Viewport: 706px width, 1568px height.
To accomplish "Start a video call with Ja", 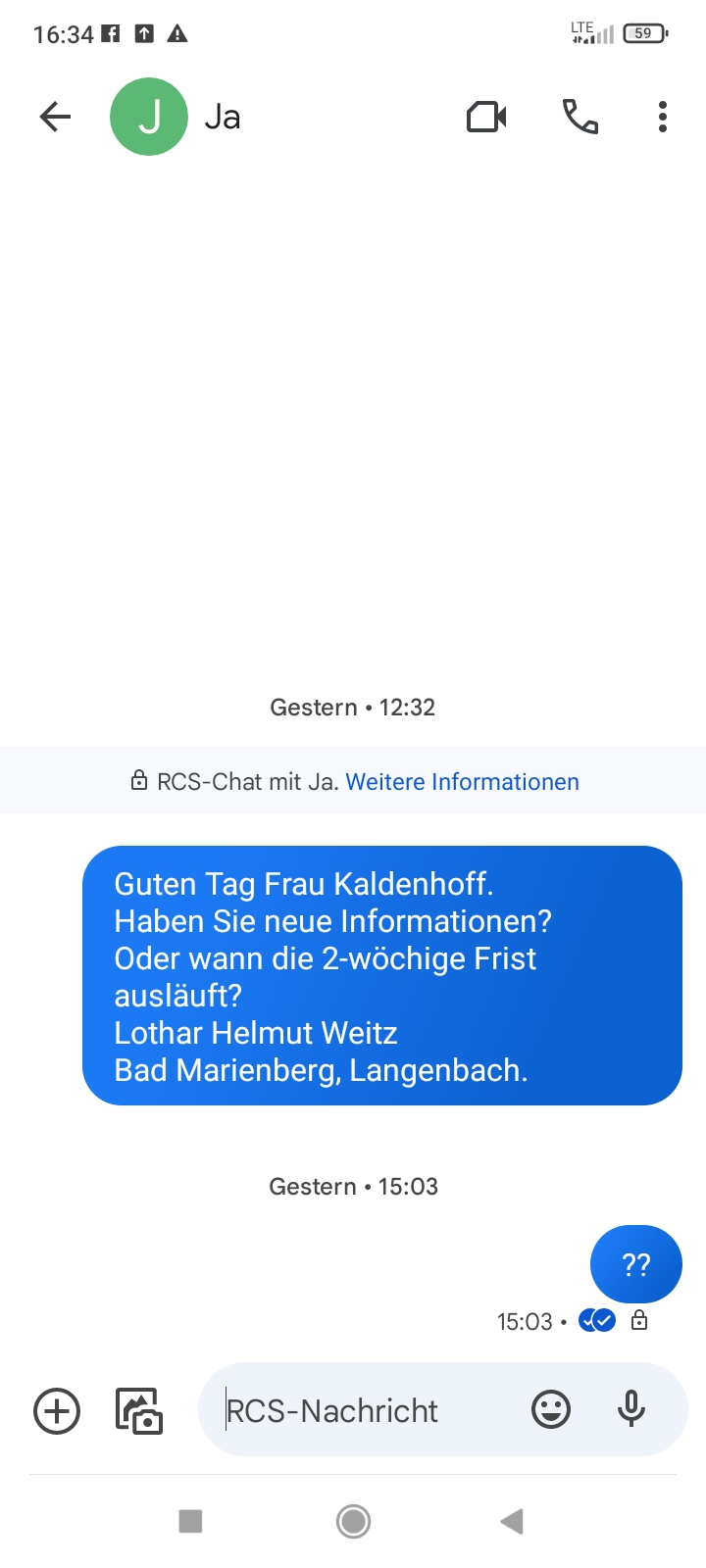I will (x=486, y=118).
